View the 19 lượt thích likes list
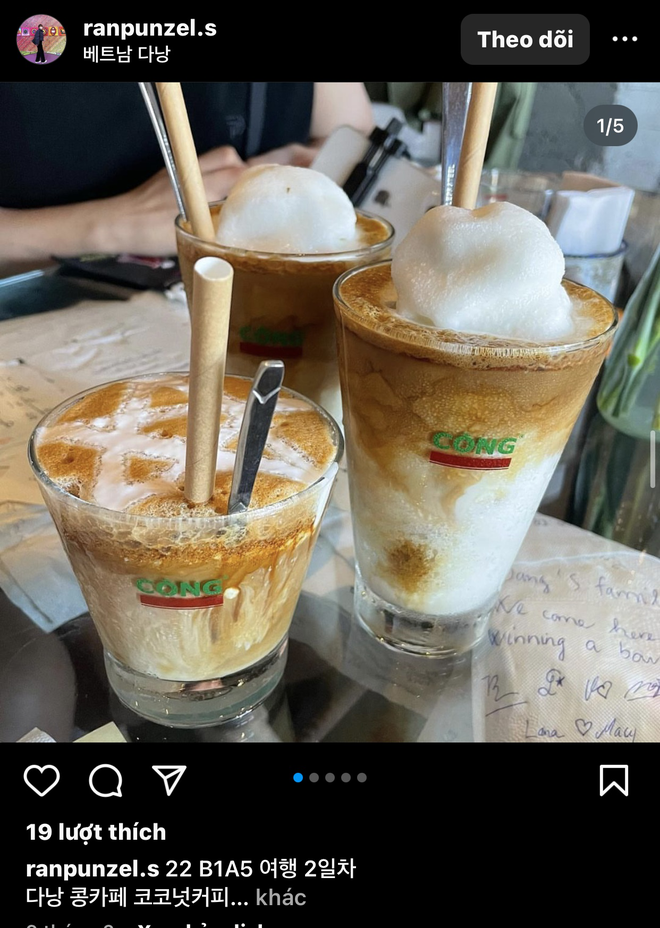 96,832
